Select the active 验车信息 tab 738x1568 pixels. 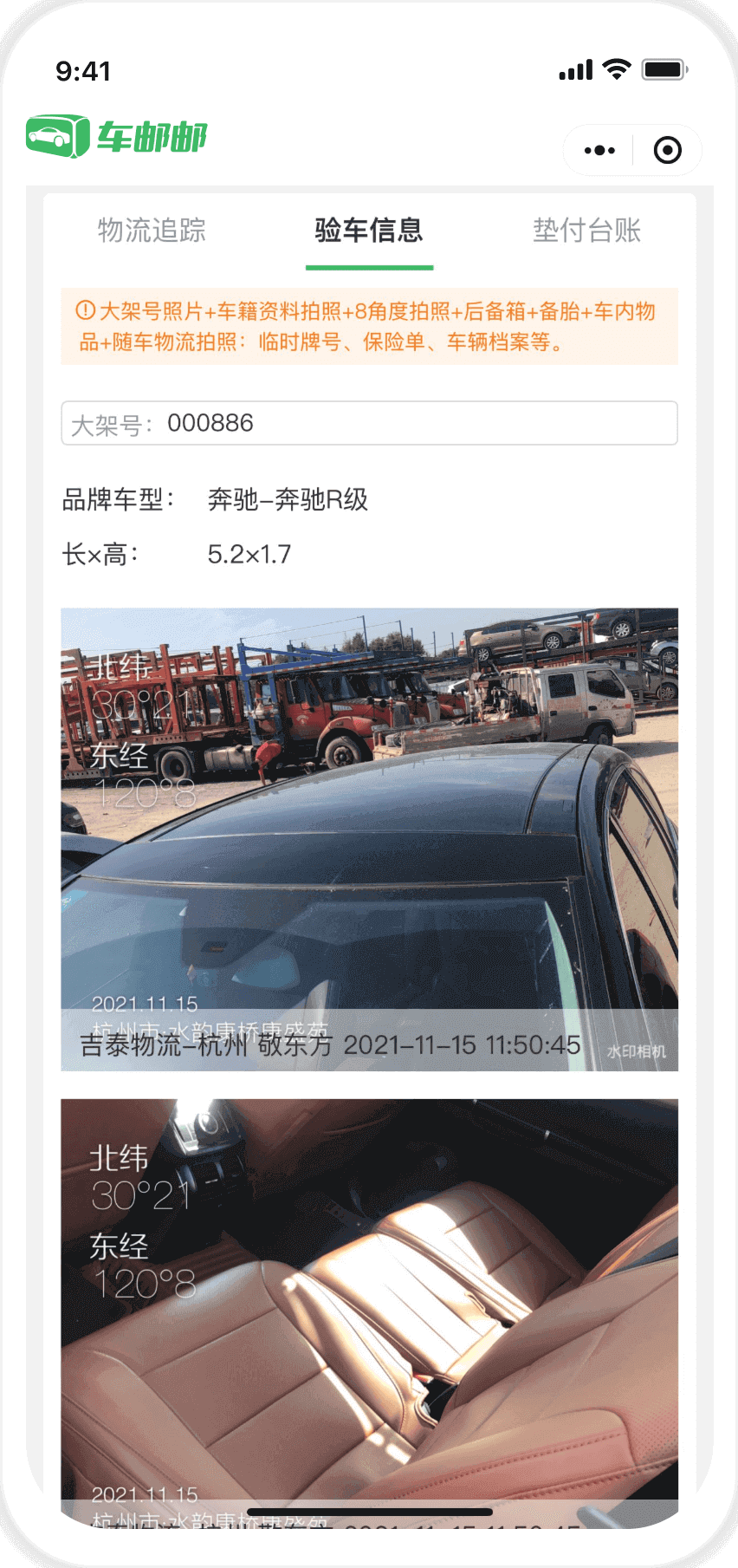click(x=369, y=231)
